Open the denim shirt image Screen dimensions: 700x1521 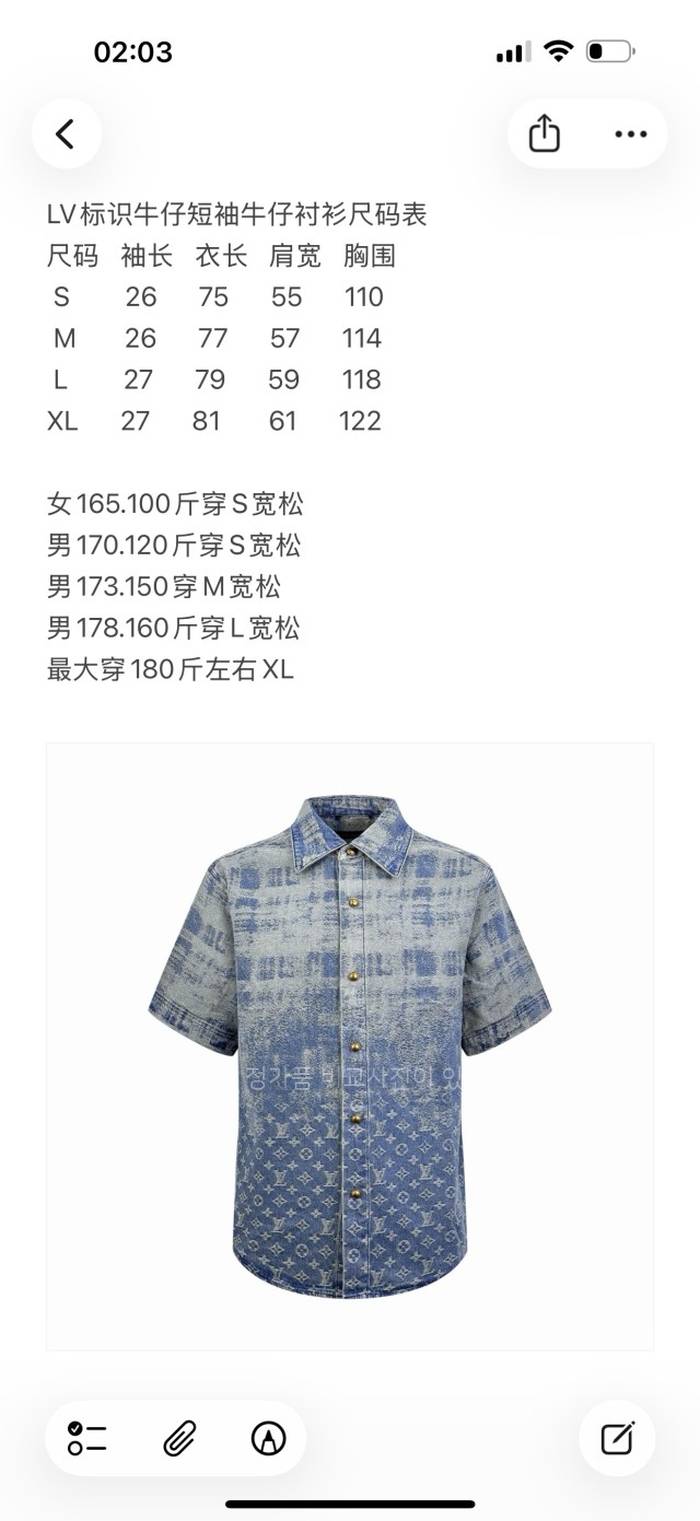point(350,1046)
